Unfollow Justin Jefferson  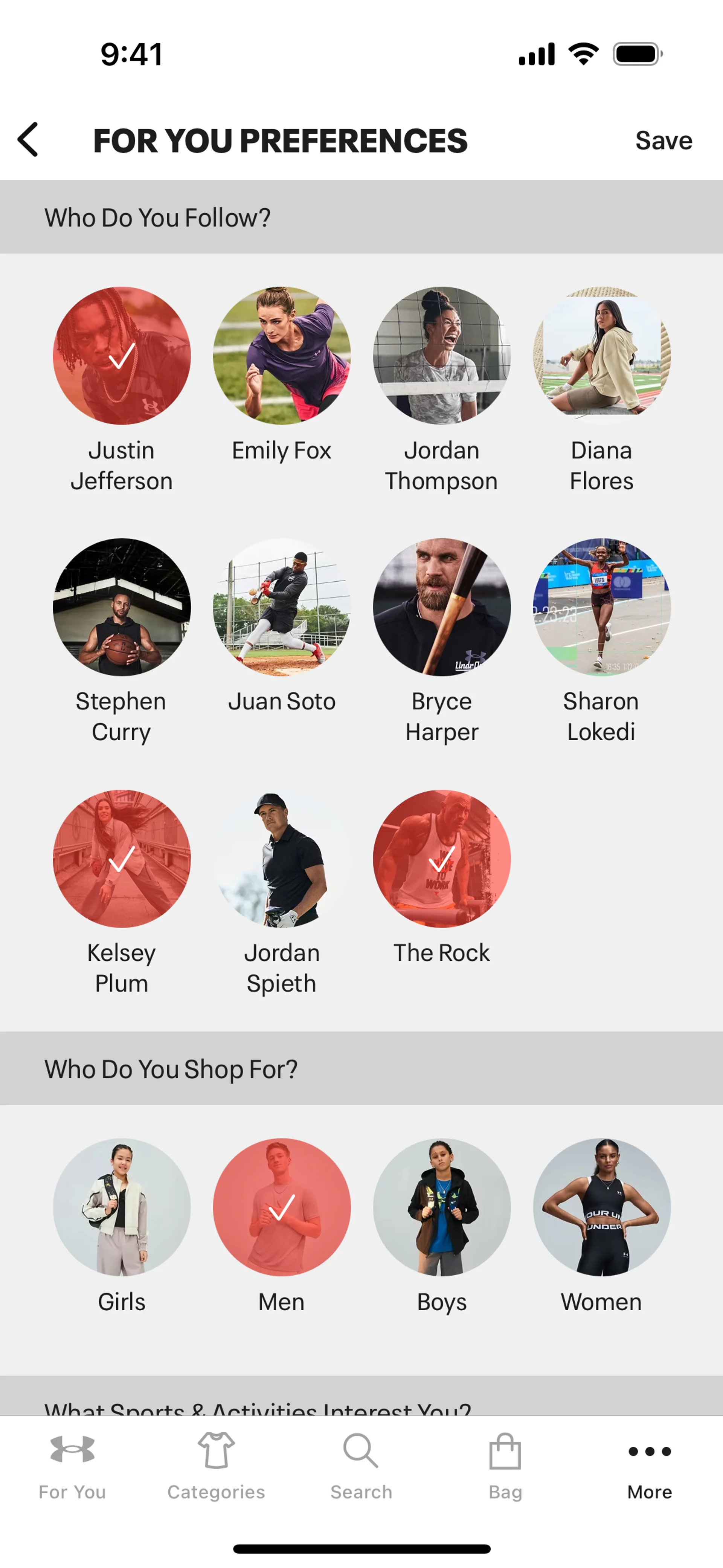click(122, 356)
